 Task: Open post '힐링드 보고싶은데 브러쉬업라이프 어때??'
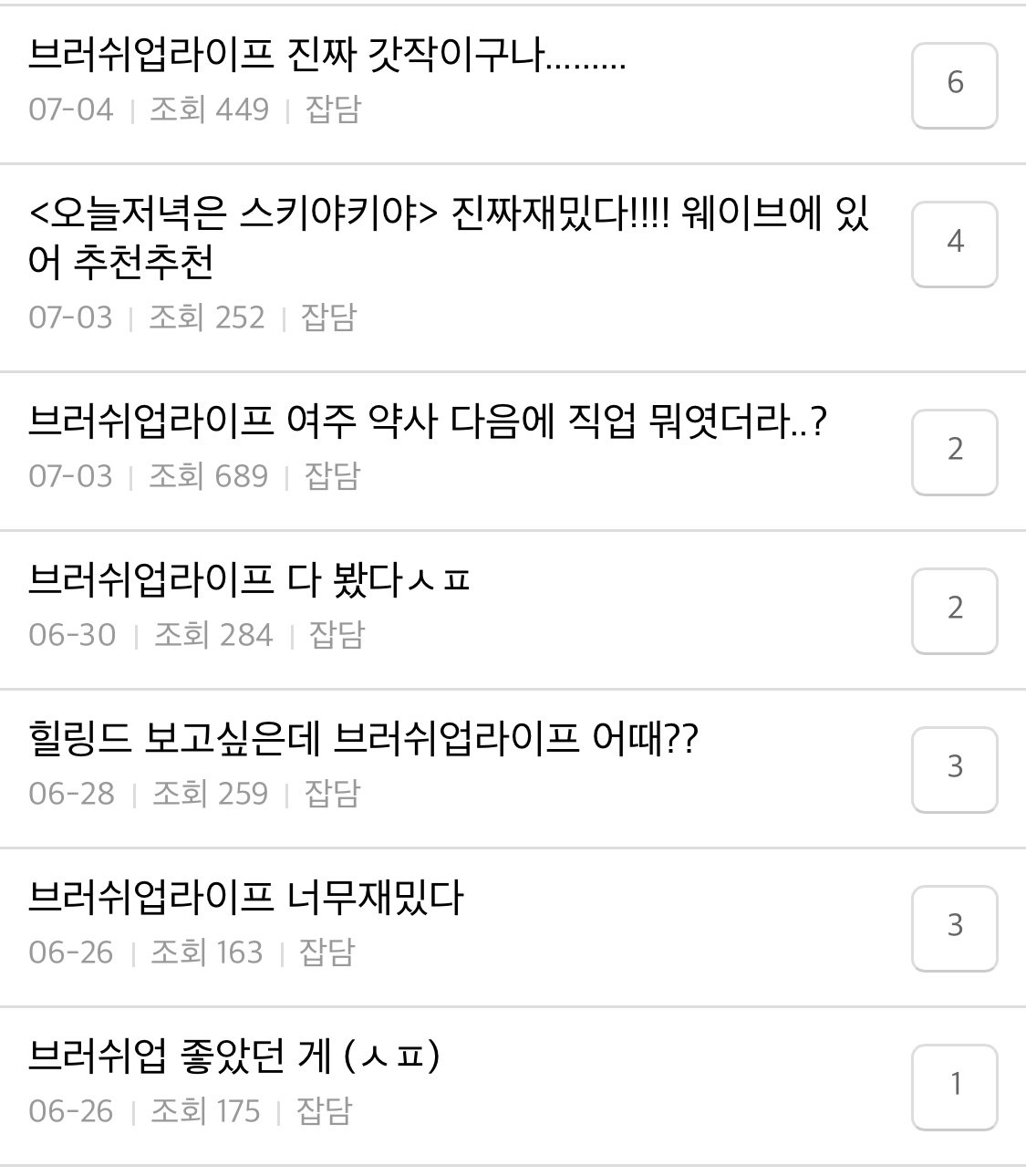362,740
